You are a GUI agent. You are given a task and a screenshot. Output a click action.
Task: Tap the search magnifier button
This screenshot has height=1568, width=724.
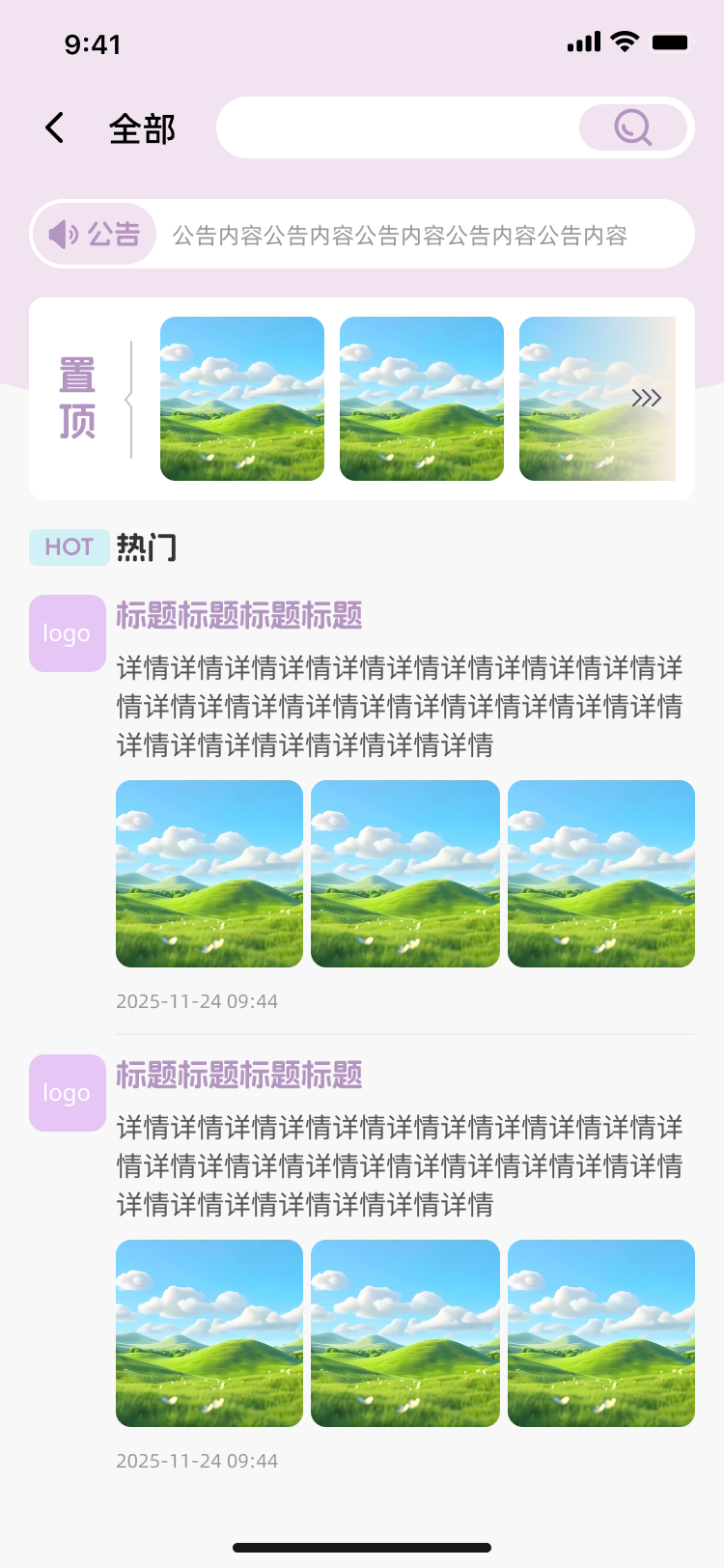click(x=633, y=127)
